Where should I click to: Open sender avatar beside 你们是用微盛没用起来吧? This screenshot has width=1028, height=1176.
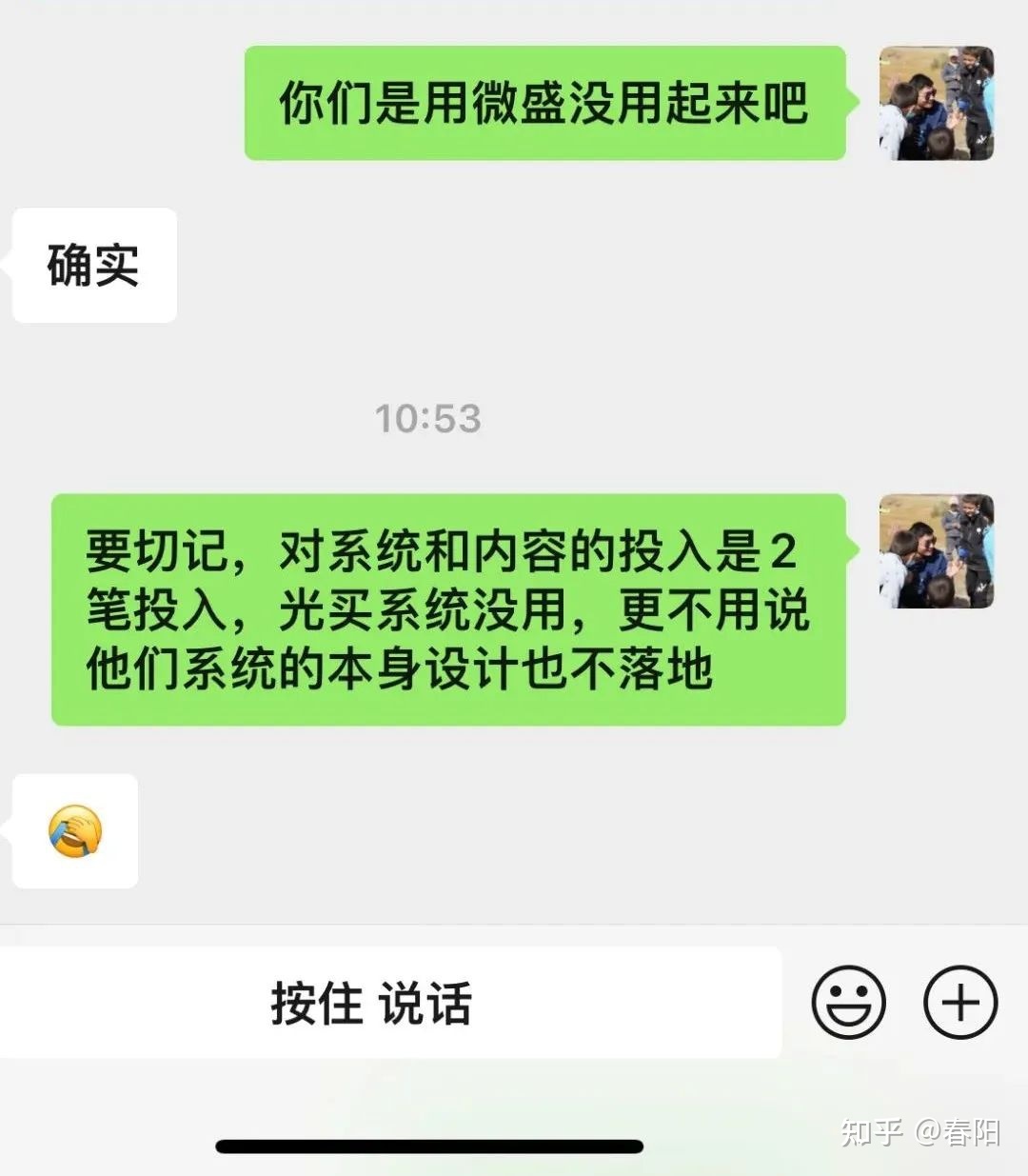pos(936,103)
